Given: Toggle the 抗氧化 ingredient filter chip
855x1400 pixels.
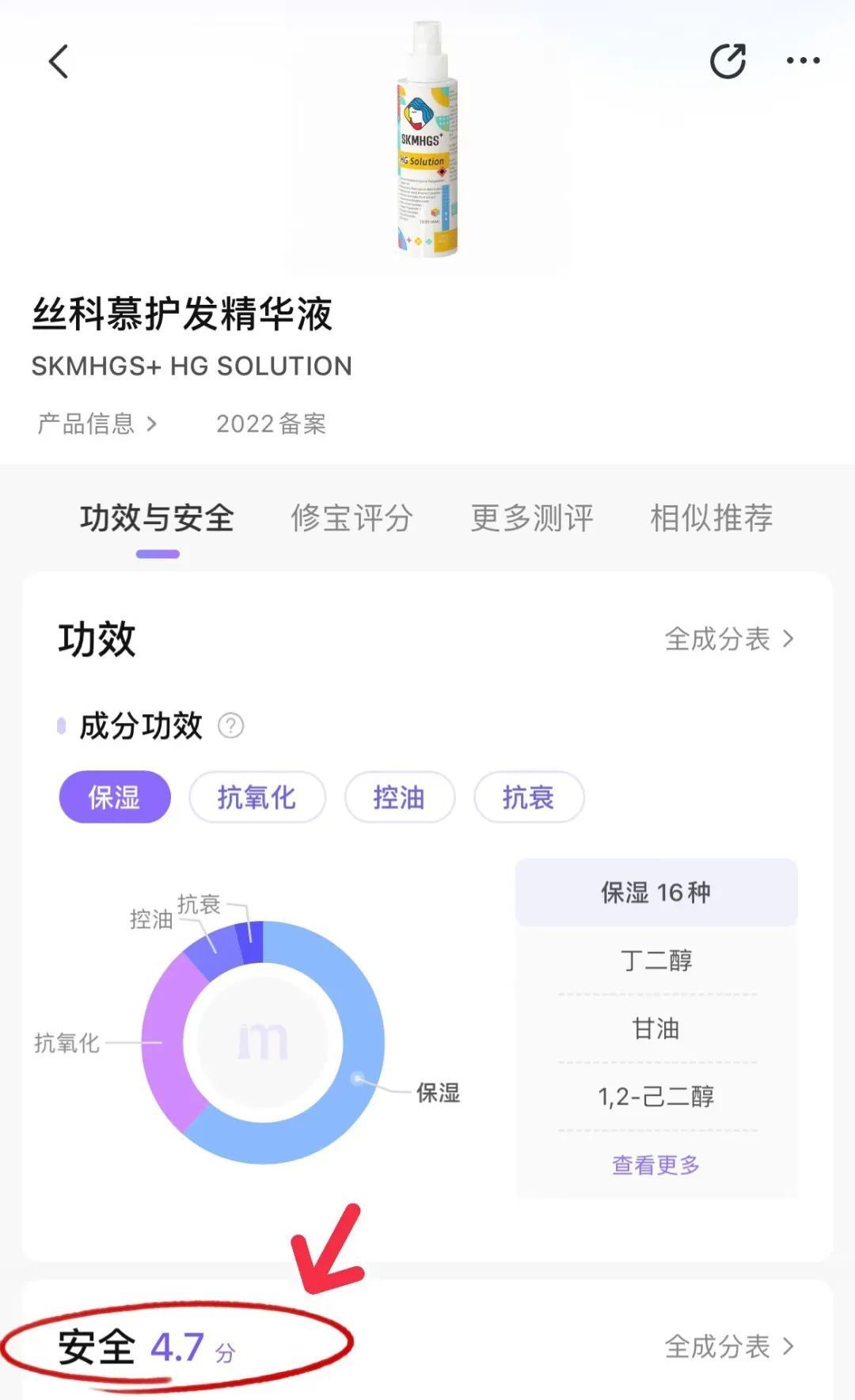Looking at the screenshot, I should (x=256, y=798).
